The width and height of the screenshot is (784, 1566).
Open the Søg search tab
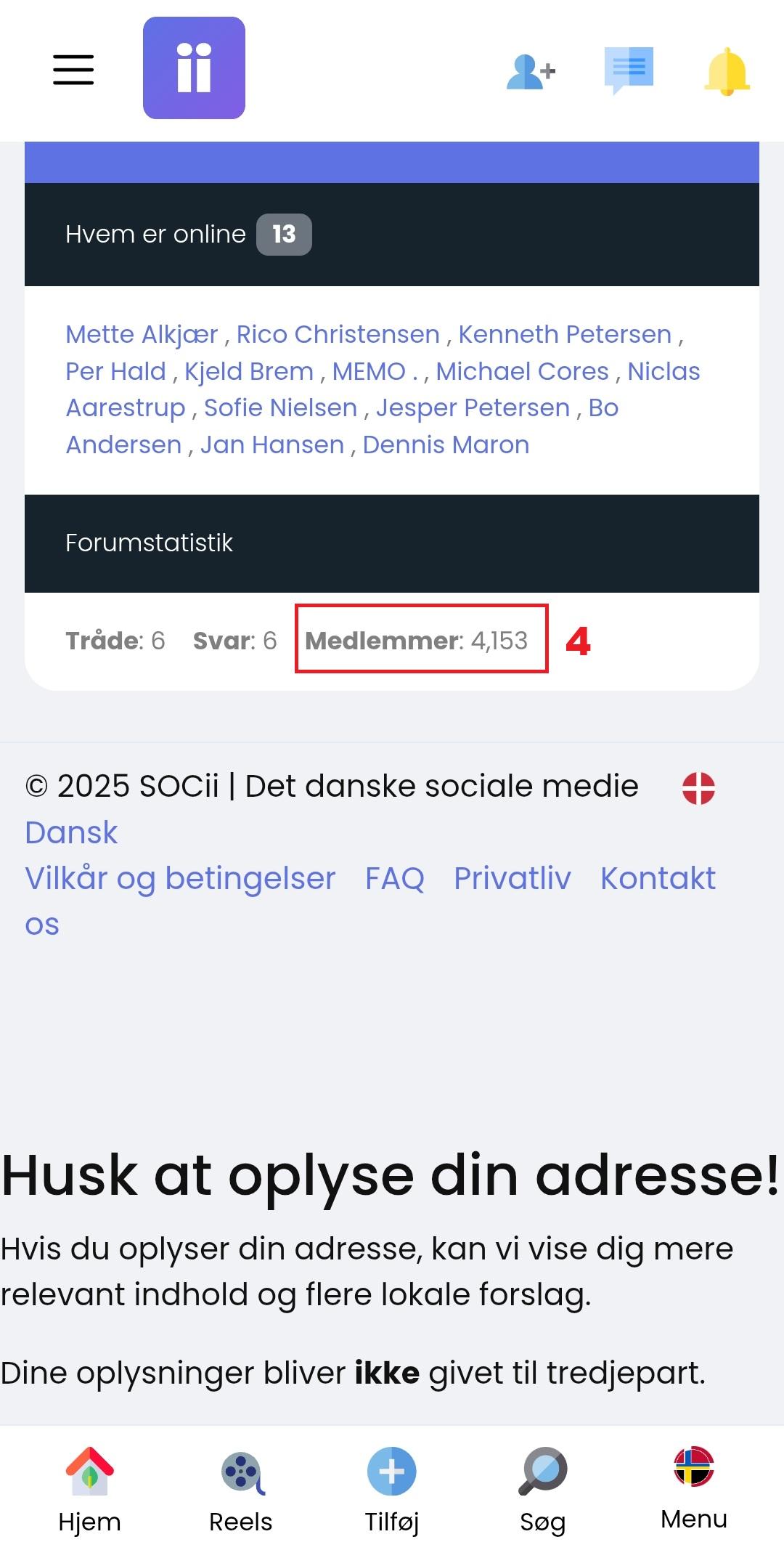pyautogui.click(x=543, y=1490)
